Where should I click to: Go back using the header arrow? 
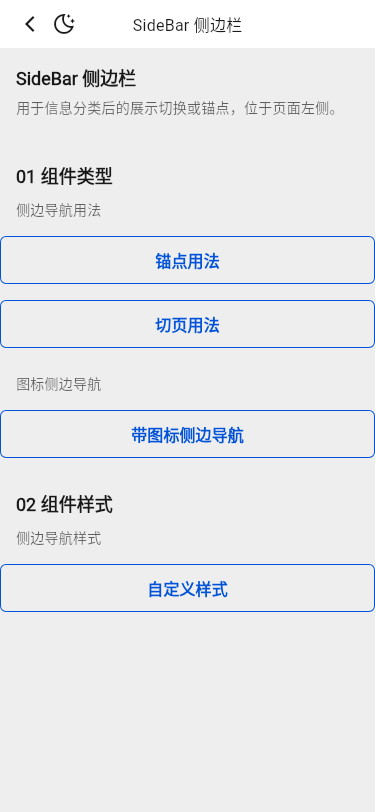pos(31,24)
